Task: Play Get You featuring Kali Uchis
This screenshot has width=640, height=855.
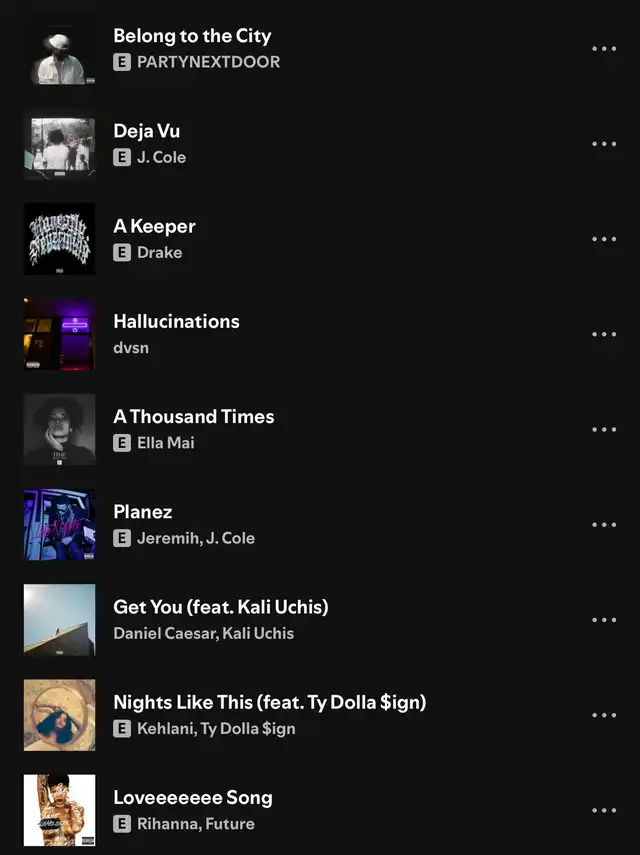Action: pyautogui.click(x=220, y=606)
